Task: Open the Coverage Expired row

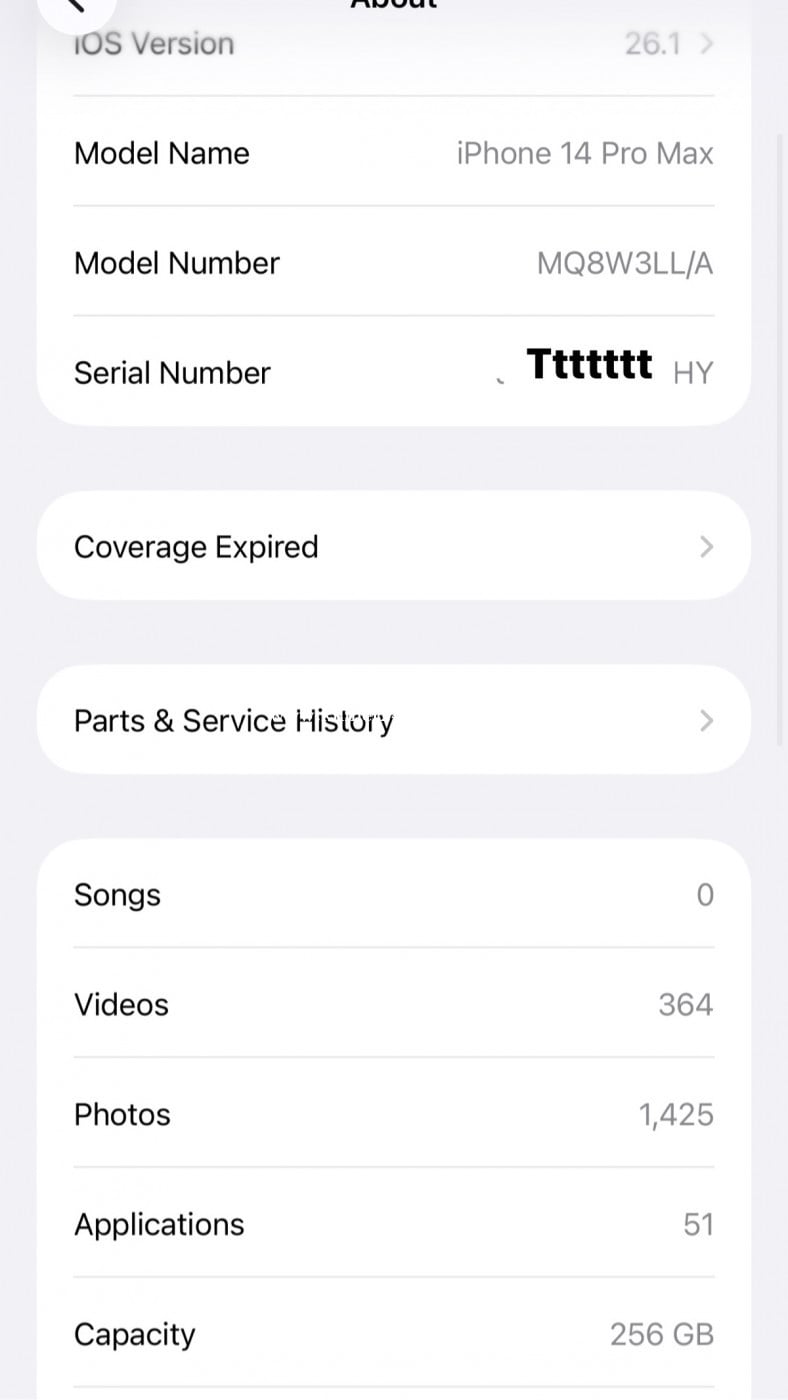Action: (x=393, y=547)
